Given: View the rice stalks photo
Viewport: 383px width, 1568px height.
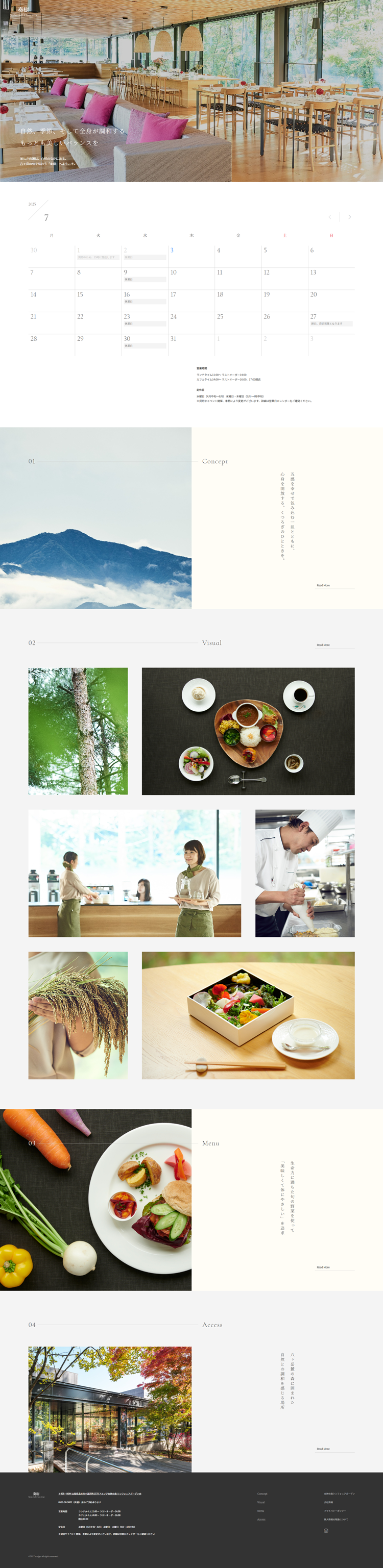Looking at the screenshot, I should click(x=78, y=1015).
